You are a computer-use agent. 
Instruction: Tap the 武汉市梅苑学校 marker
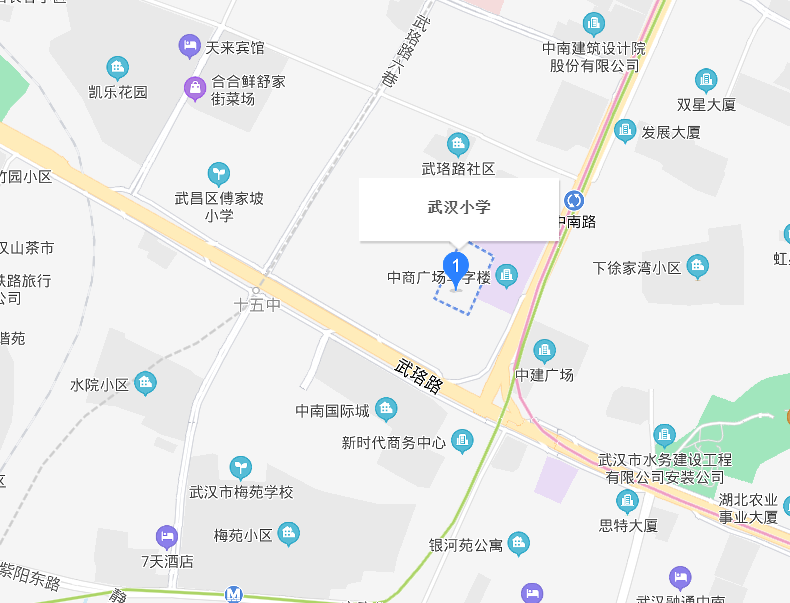[x=240, y=467]
